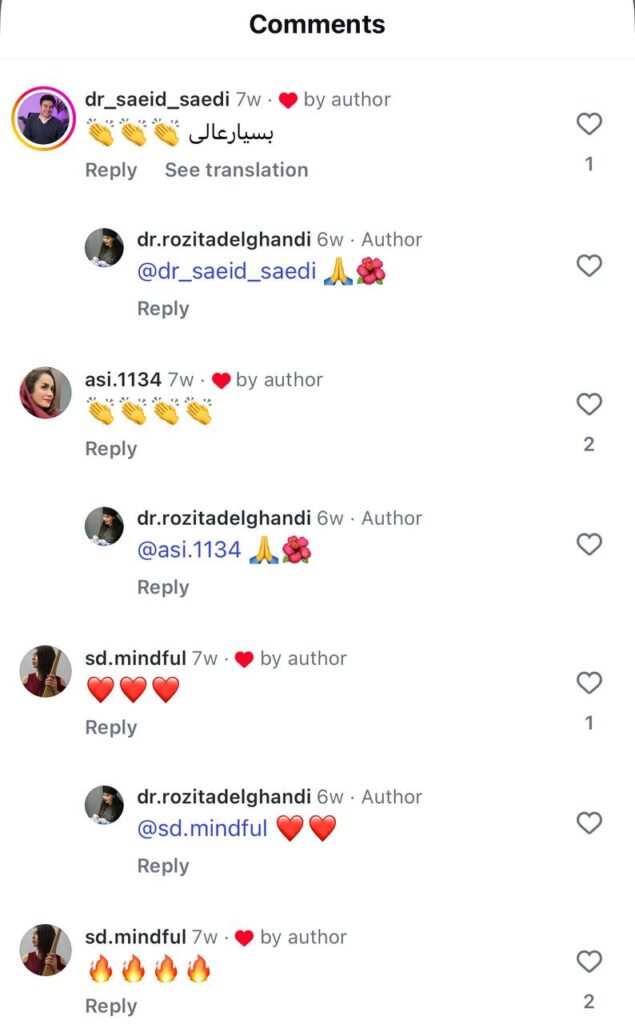Like asi.1134's clapping comment
Viewport: 635px width, 1024px height.
(x=589, y=404)
